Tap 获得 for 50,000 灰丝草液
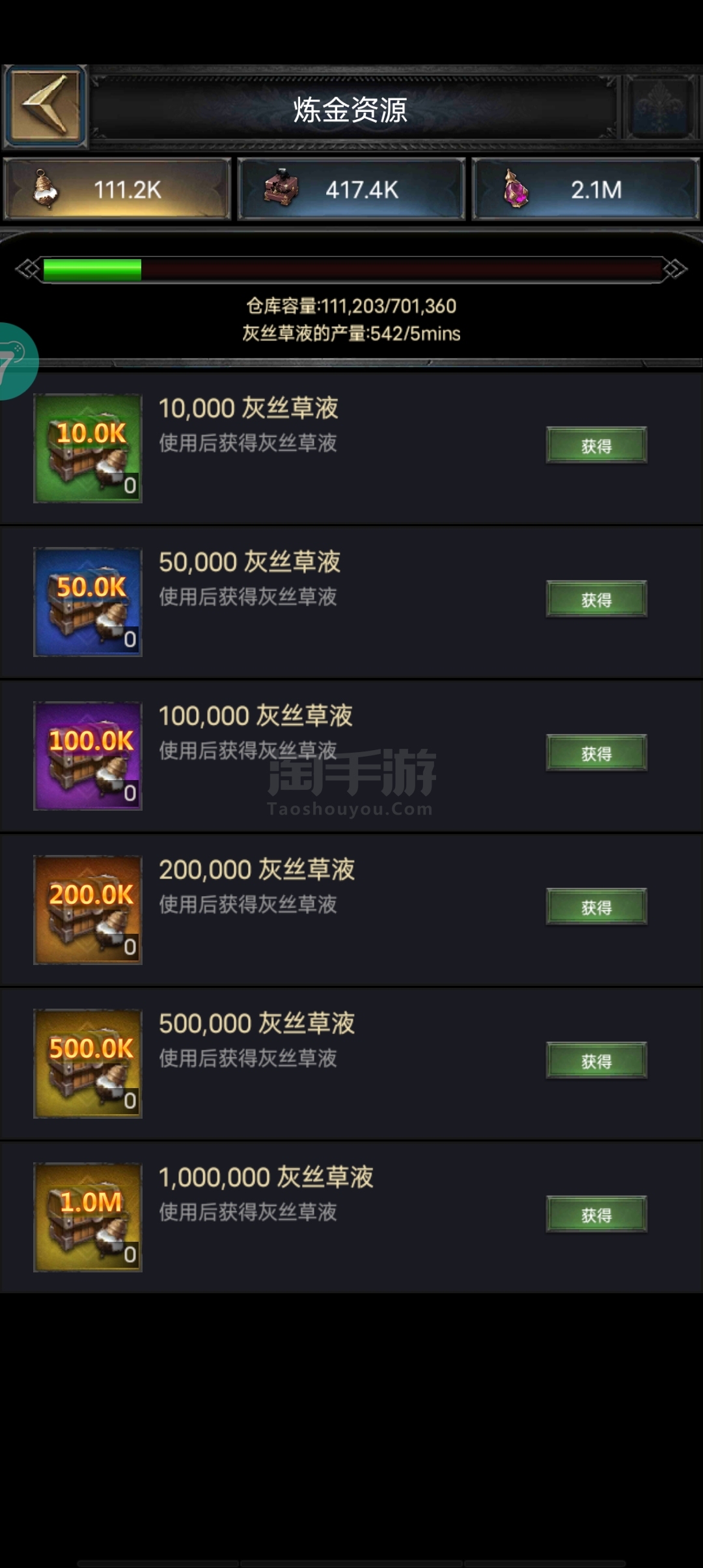The image size is (703, 1568). pyautogui.click(x=596, y=599)
